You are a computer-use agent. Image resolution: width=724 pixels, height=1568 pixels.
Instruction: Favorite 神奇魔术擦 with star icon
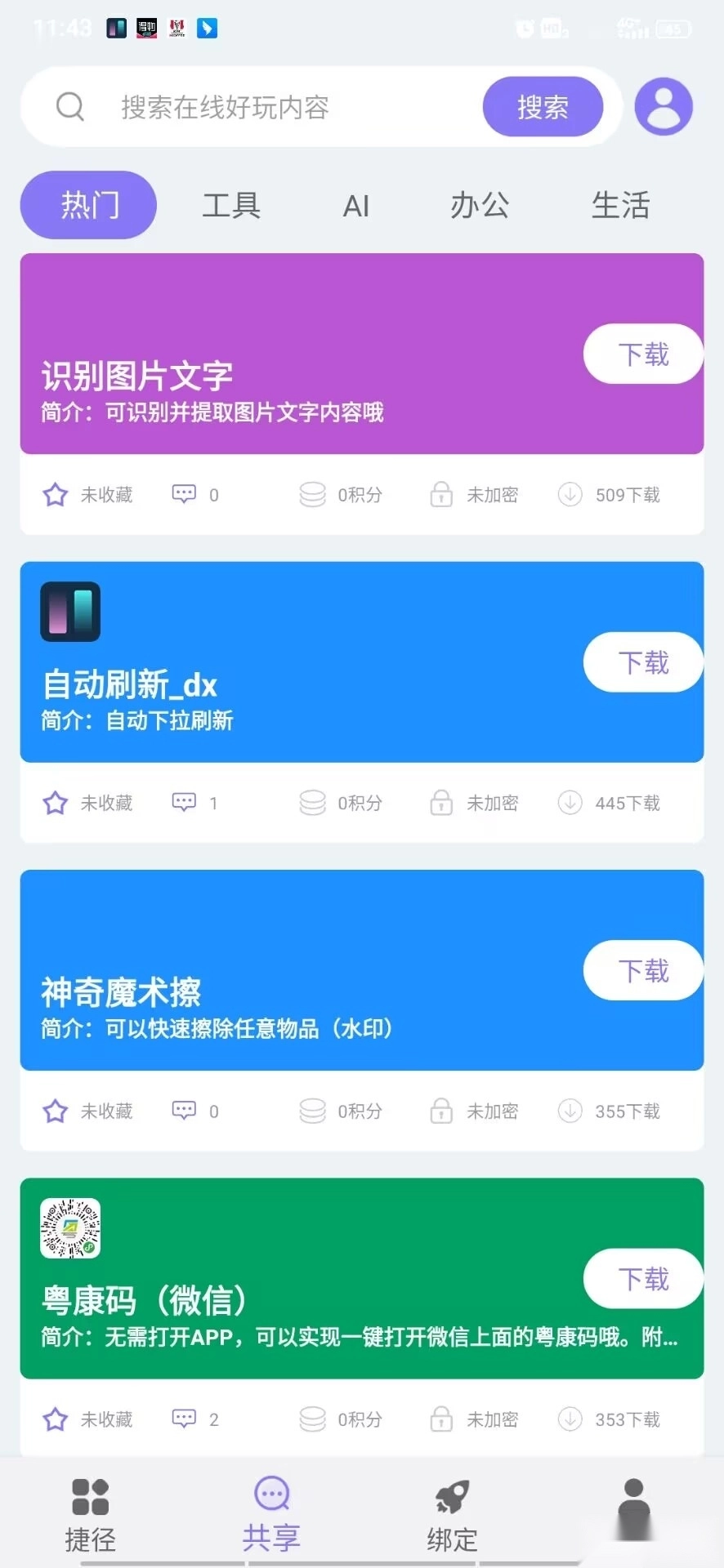point(56,1111)
